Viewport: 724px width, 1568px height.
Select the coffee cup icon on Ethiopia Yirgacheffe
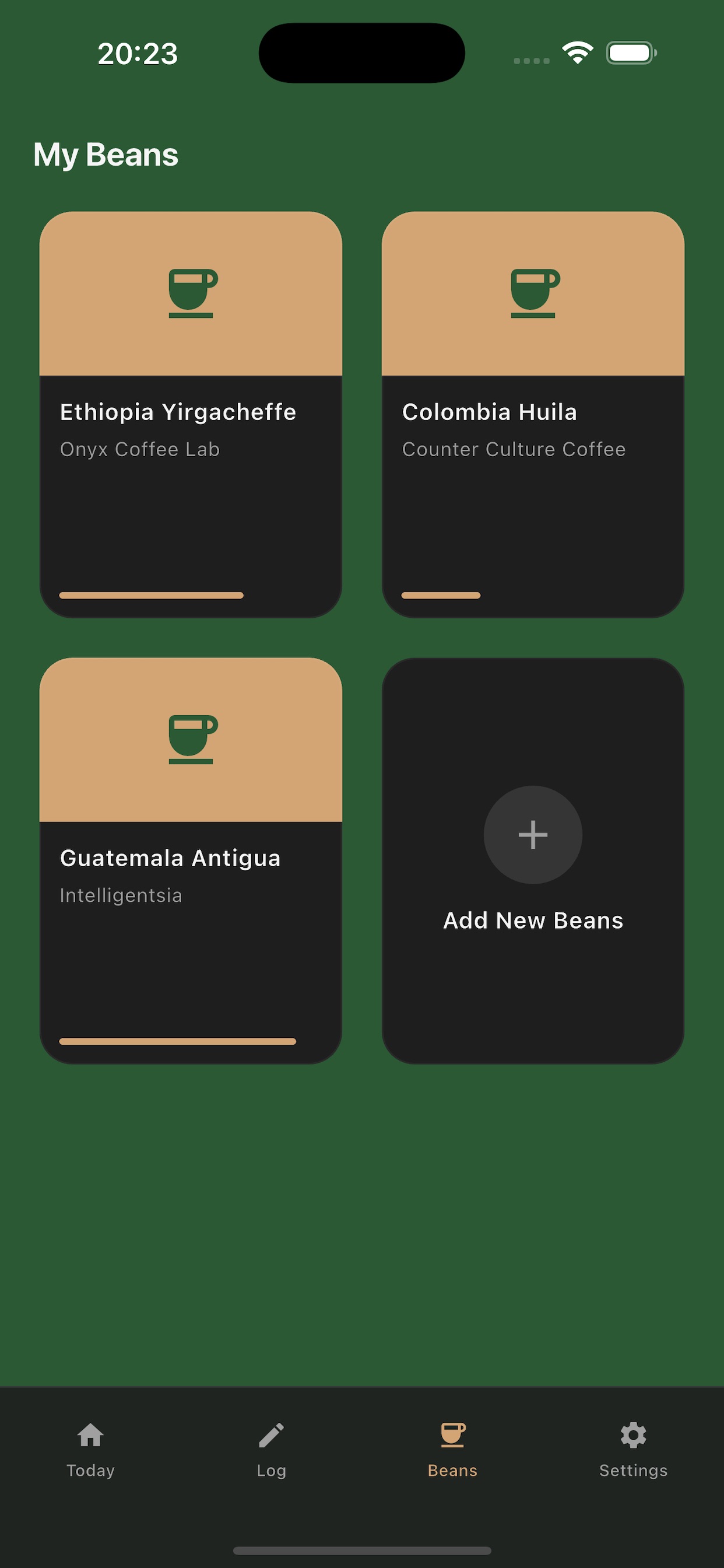(x=191, y=294)
